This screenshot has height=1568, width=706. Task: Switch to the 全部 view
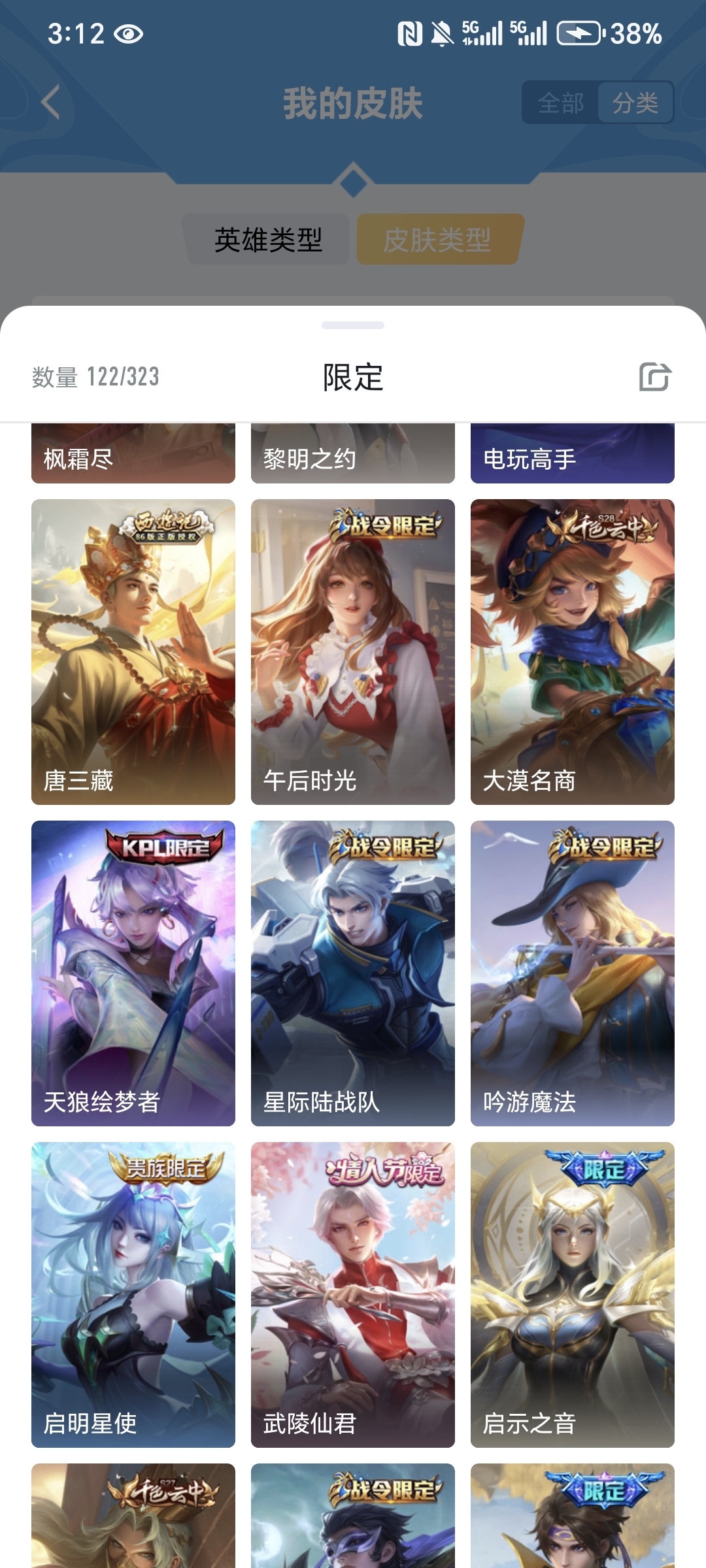click(x=561, y=103)
